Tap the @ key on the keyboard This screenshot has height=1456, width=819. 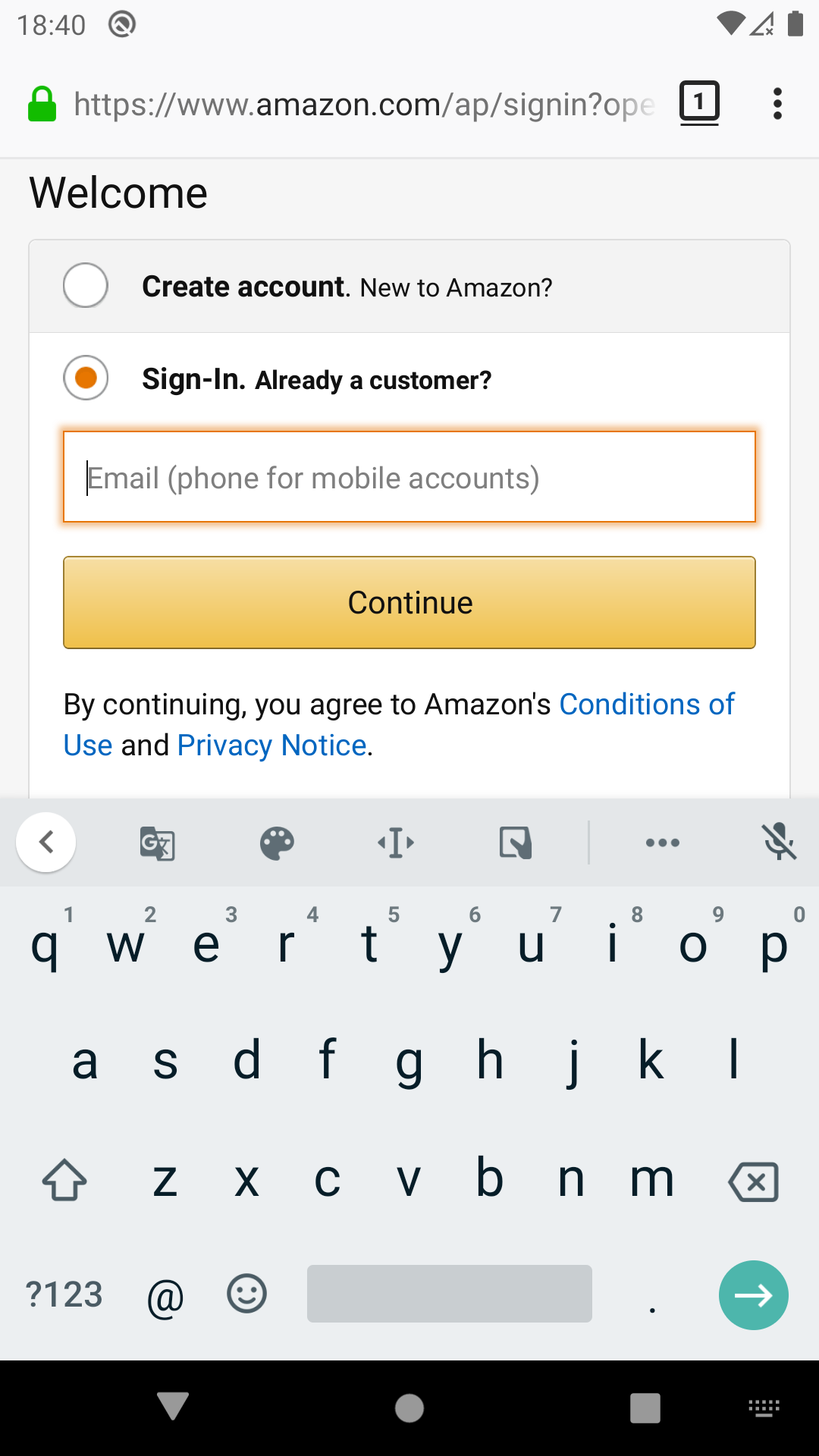pyautogui.click(x=165, y=1295)
